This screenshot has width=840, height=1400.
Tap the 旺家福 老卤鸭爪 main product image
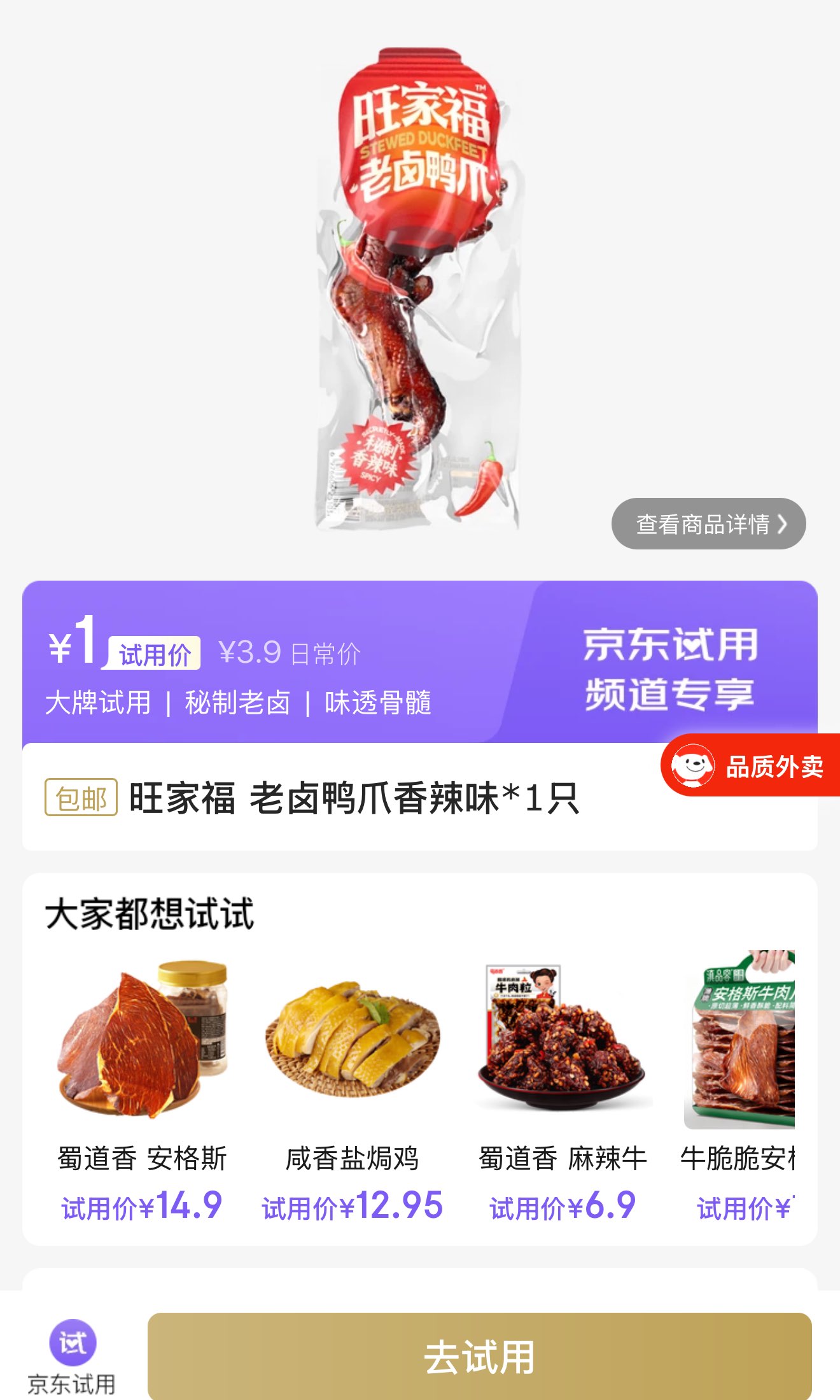coord(417,286)
